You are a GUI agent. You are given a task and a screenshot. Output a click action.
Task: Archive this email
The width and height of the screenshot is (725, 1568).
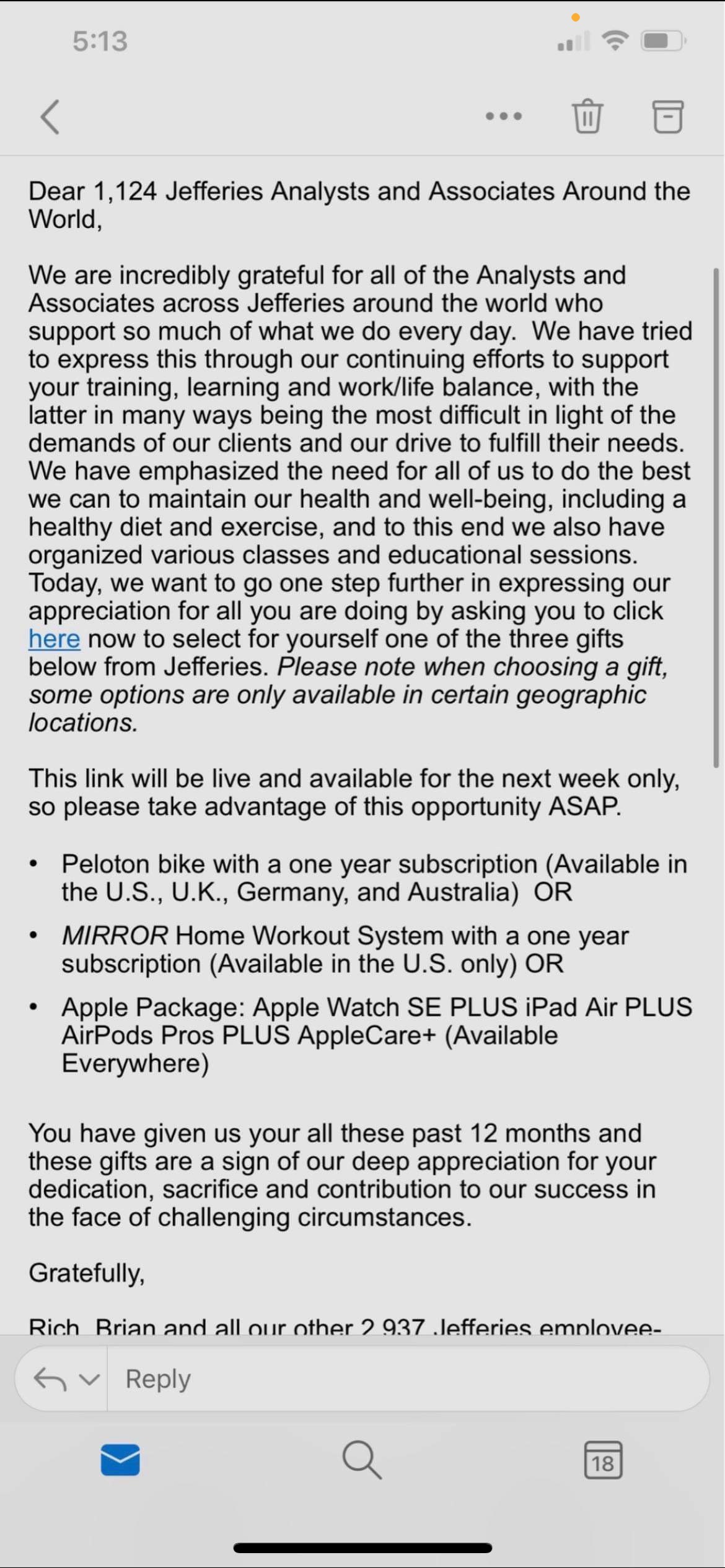tap(667, 116)
